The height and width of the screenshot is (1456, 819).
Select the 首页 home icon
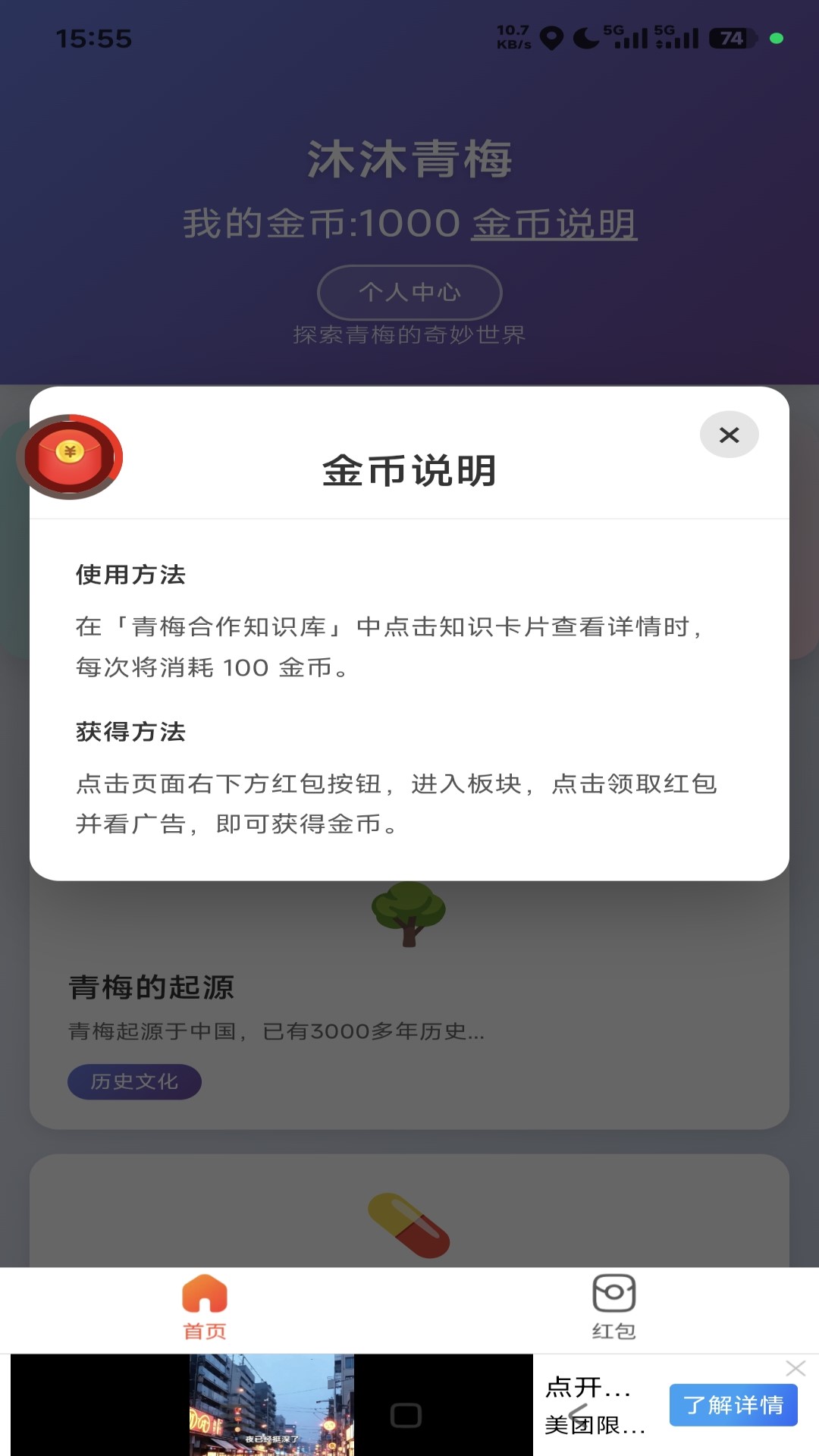203,1294
